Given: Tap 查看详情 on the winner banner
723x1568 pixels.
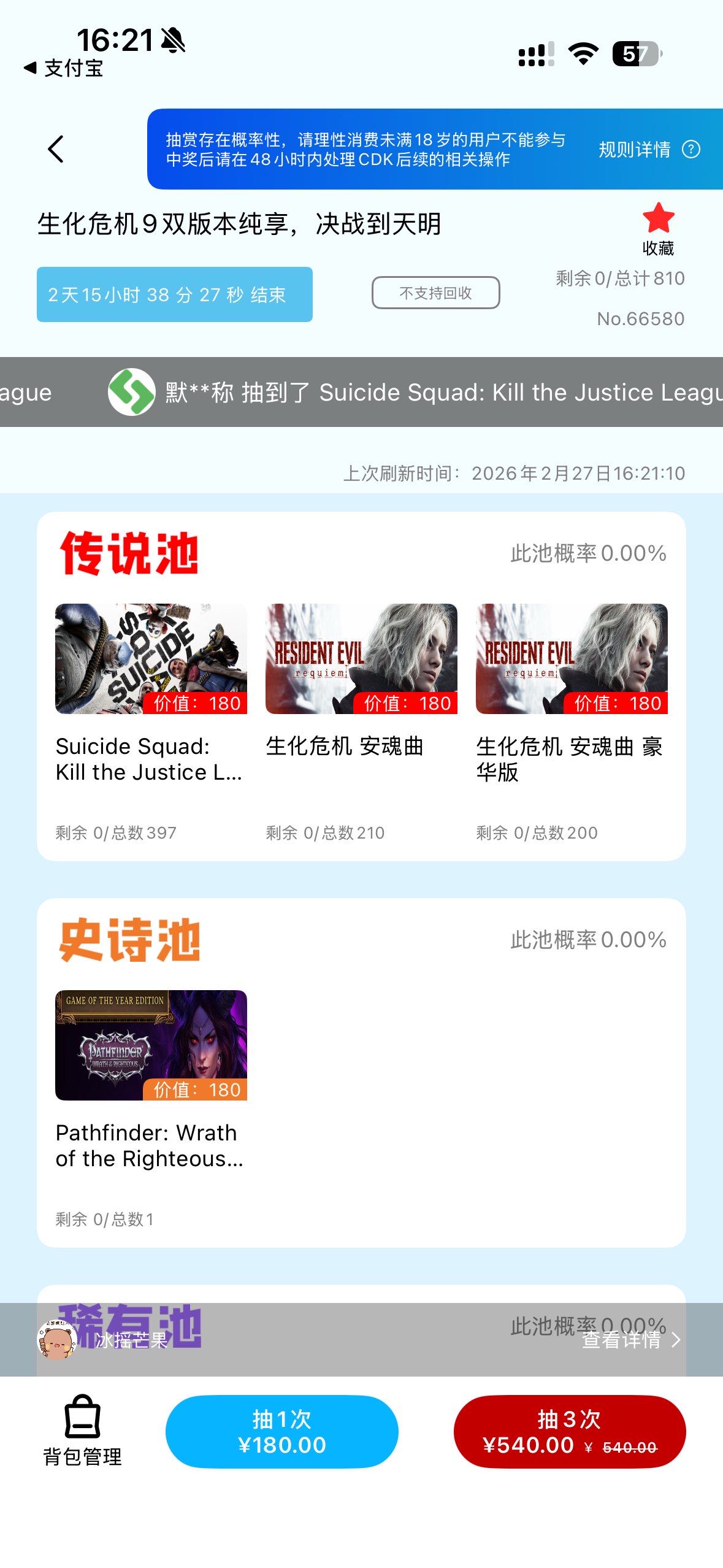Looking at the screenshot, I should coord(630,1340).
